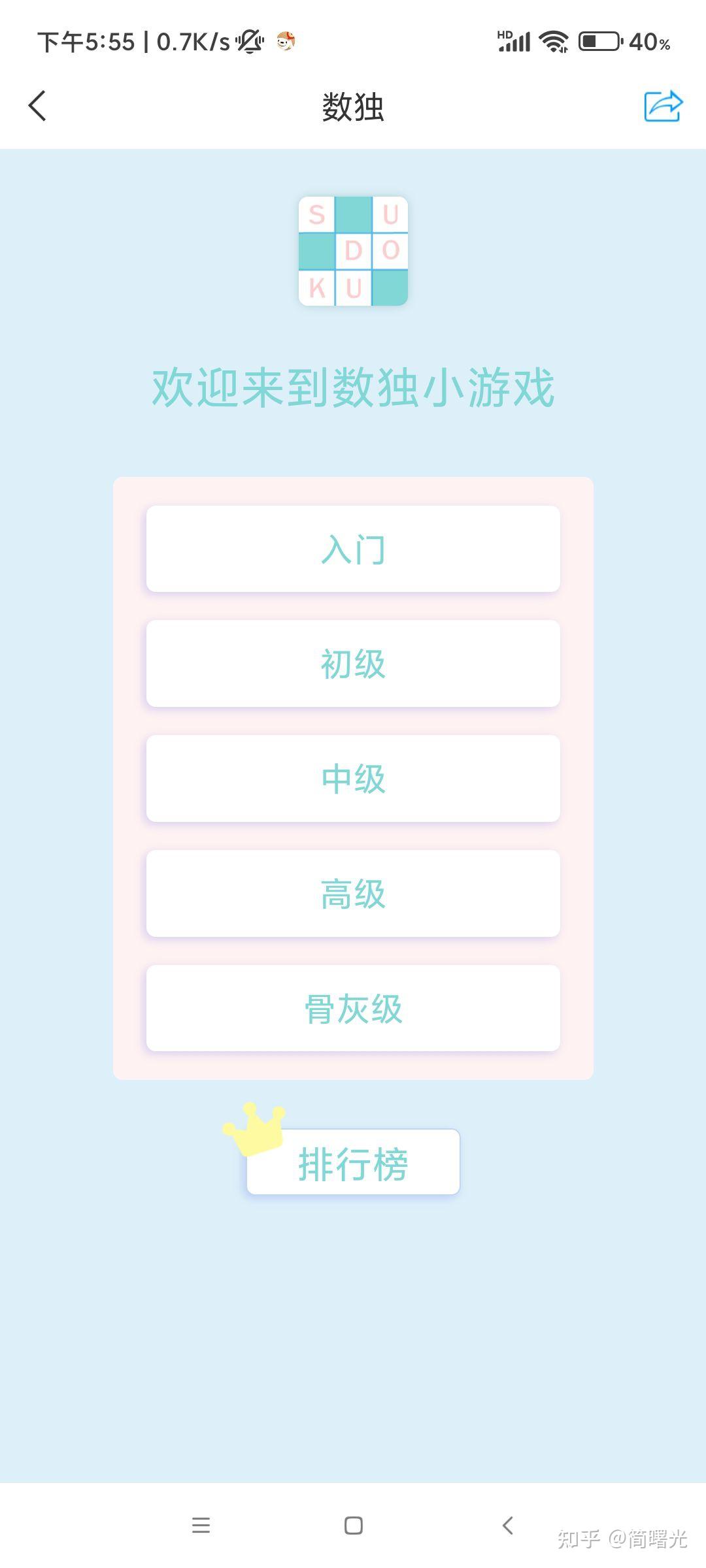This screenshot has height=1568, width=706.
Task: Start a 初级 level game
Action: [353, 664]
